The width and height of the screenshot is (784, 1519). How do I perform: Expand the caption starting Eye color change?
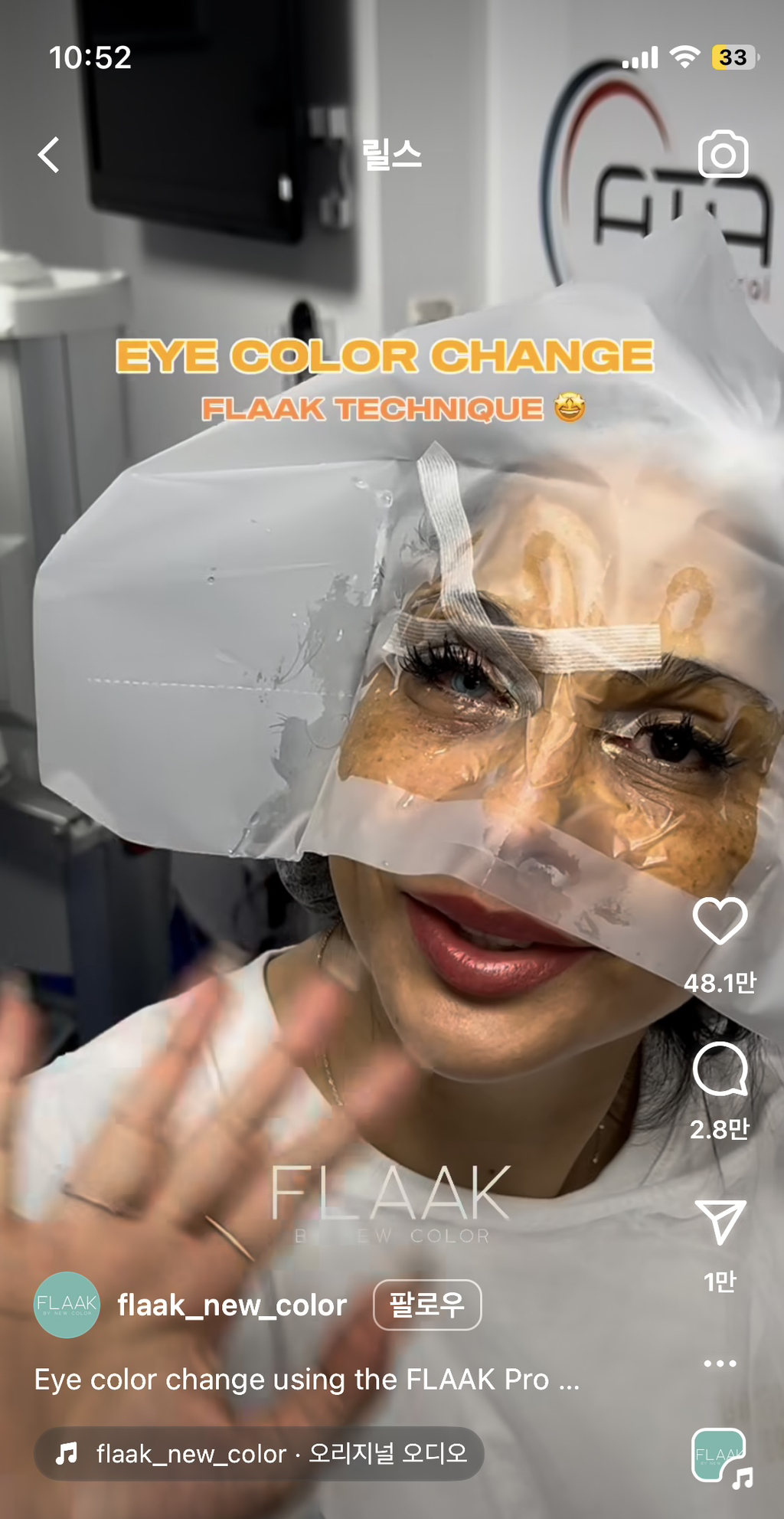(x=306, y=1380)
